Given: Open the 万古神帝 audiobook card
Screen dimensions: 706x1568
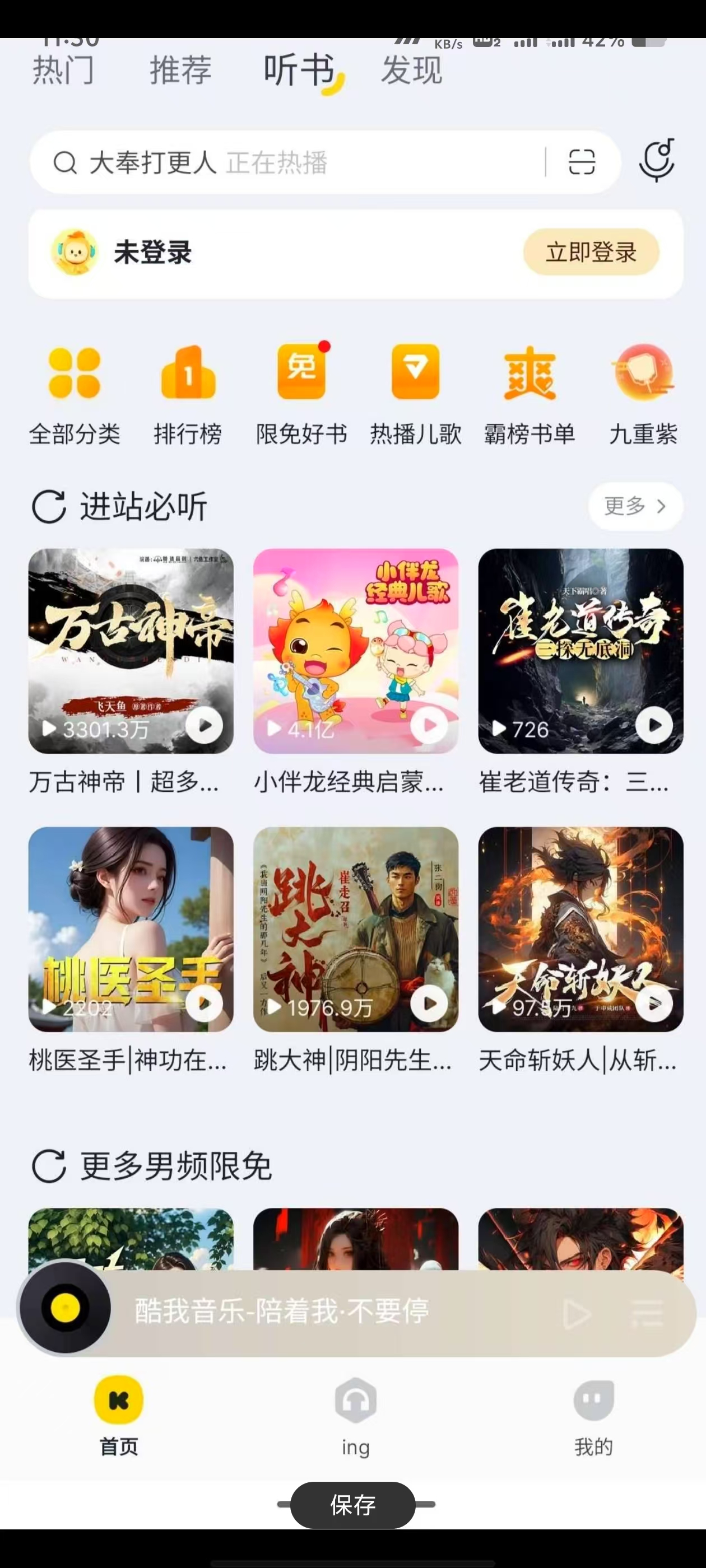Looking at the screenshot, I should [x=131, y=651].
